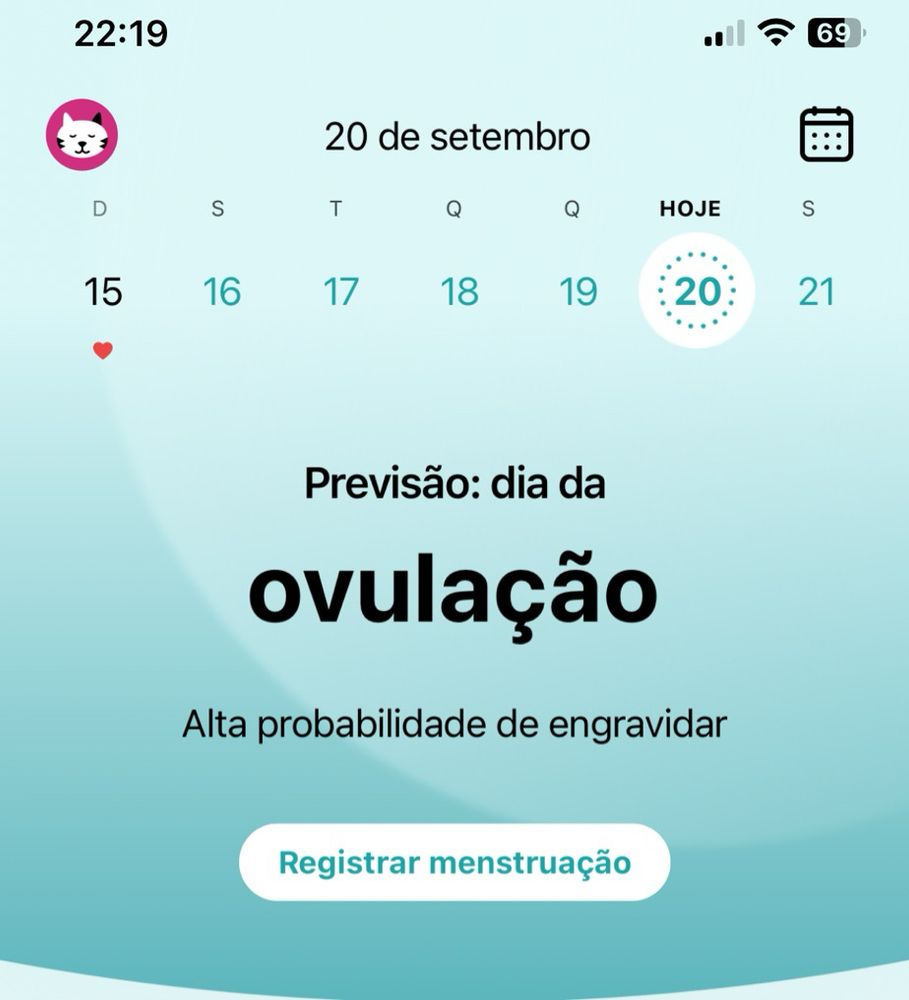Image resolution: width=909 pixels, height=1000 pixels.
Task: Select day 16 in the week strip
Action: pyautogui.click(x=222, y=291)
